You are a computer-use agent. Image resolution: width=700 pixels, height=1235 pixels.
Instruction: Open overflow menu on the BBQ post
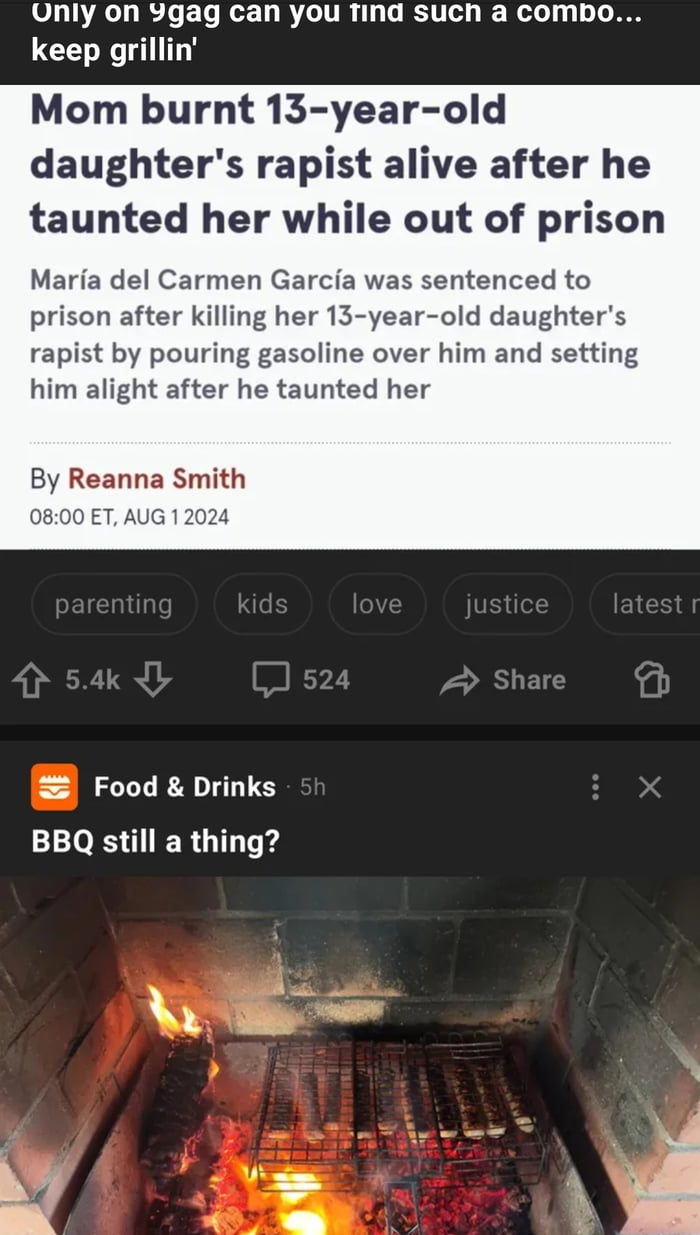[596, 788]
